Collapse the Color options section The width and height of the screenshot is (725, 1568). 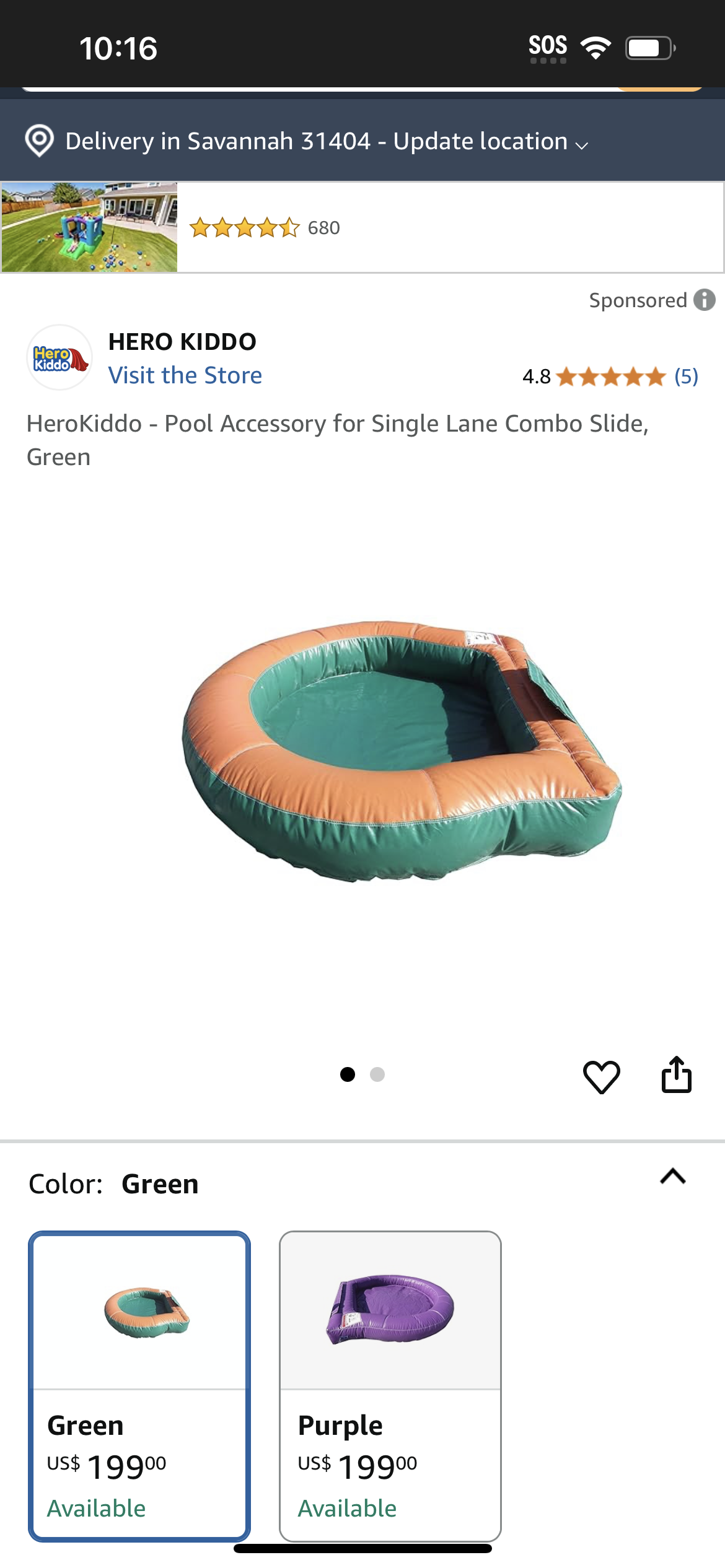pos(673,1176)
